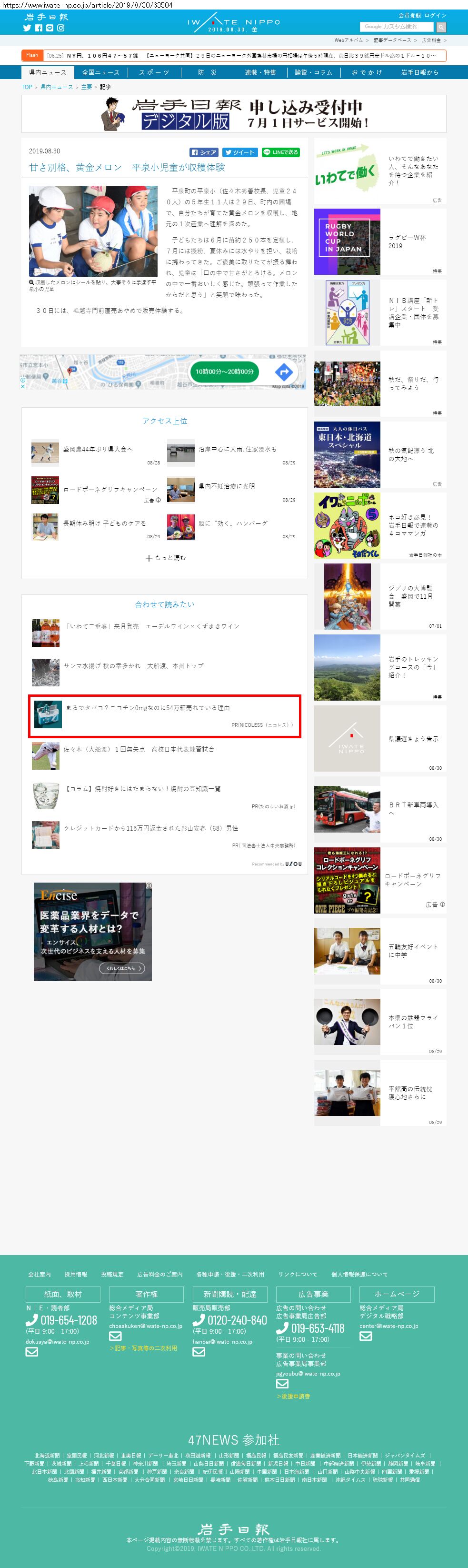The image size is (468, 1568).
Task: Switch to the 全国ニュース tab
Action: 101,72
